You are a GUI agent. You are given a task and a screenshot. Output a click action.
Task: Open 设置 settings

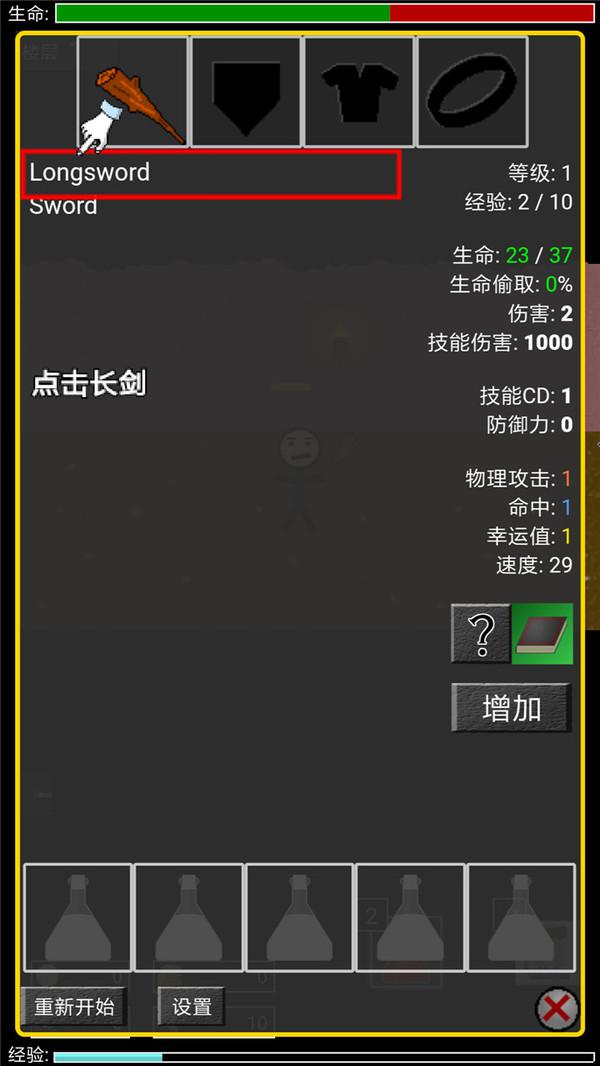(x=191, y=1007)
